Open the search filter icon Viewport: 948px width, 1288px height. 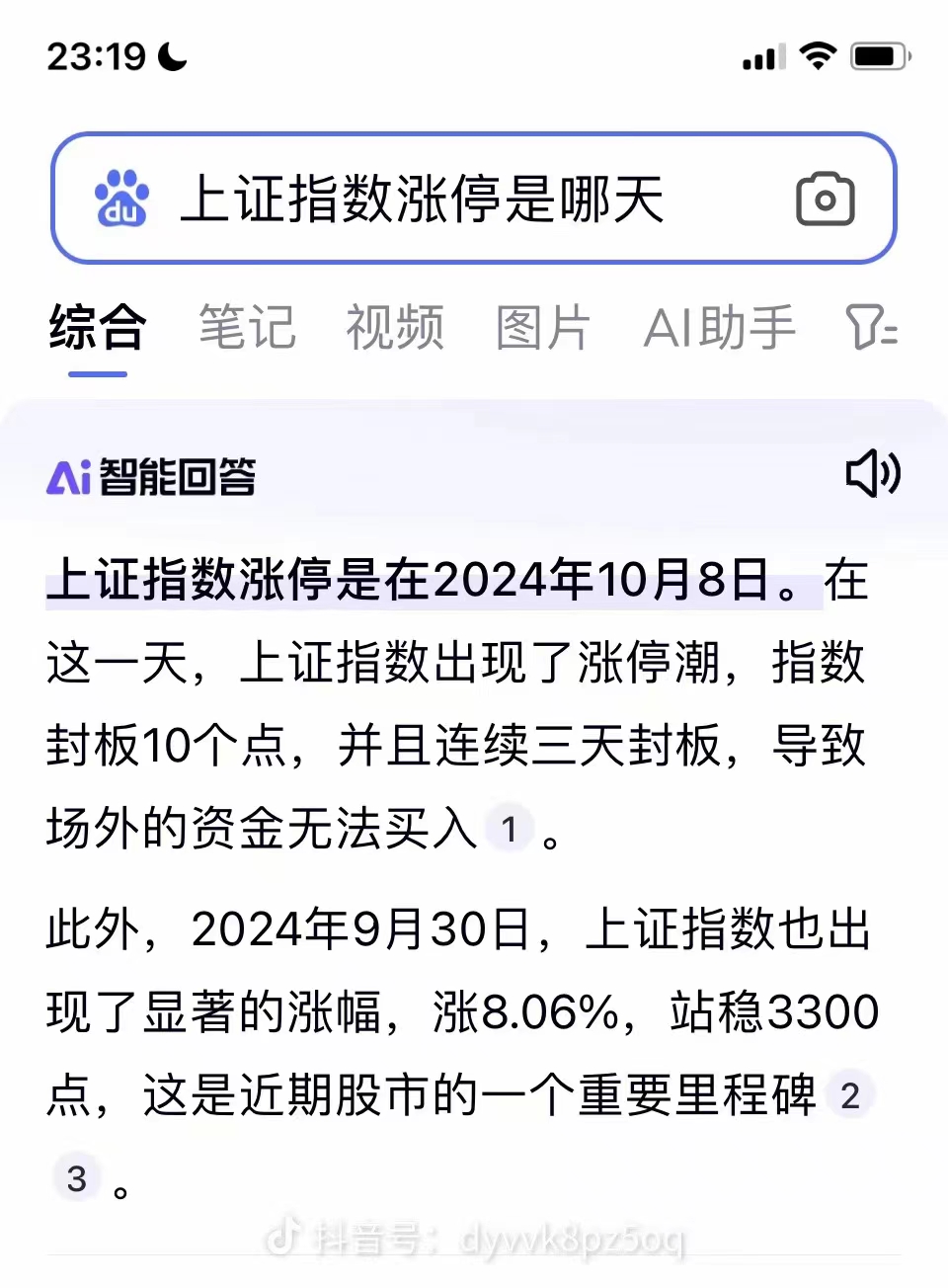pos(871,328)
